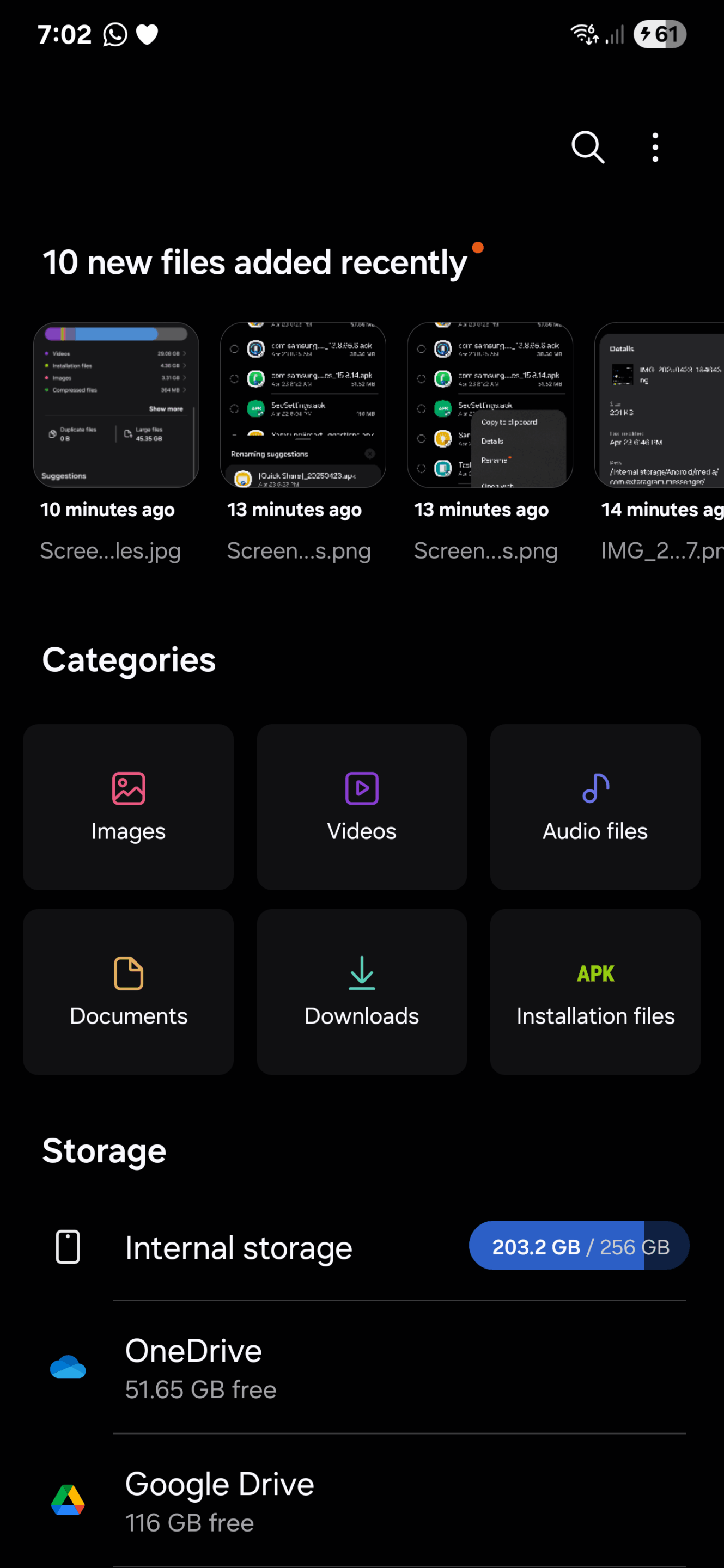
Task: Browse the Audio files category
Action: pyautogui.click(x=595, y=806)
